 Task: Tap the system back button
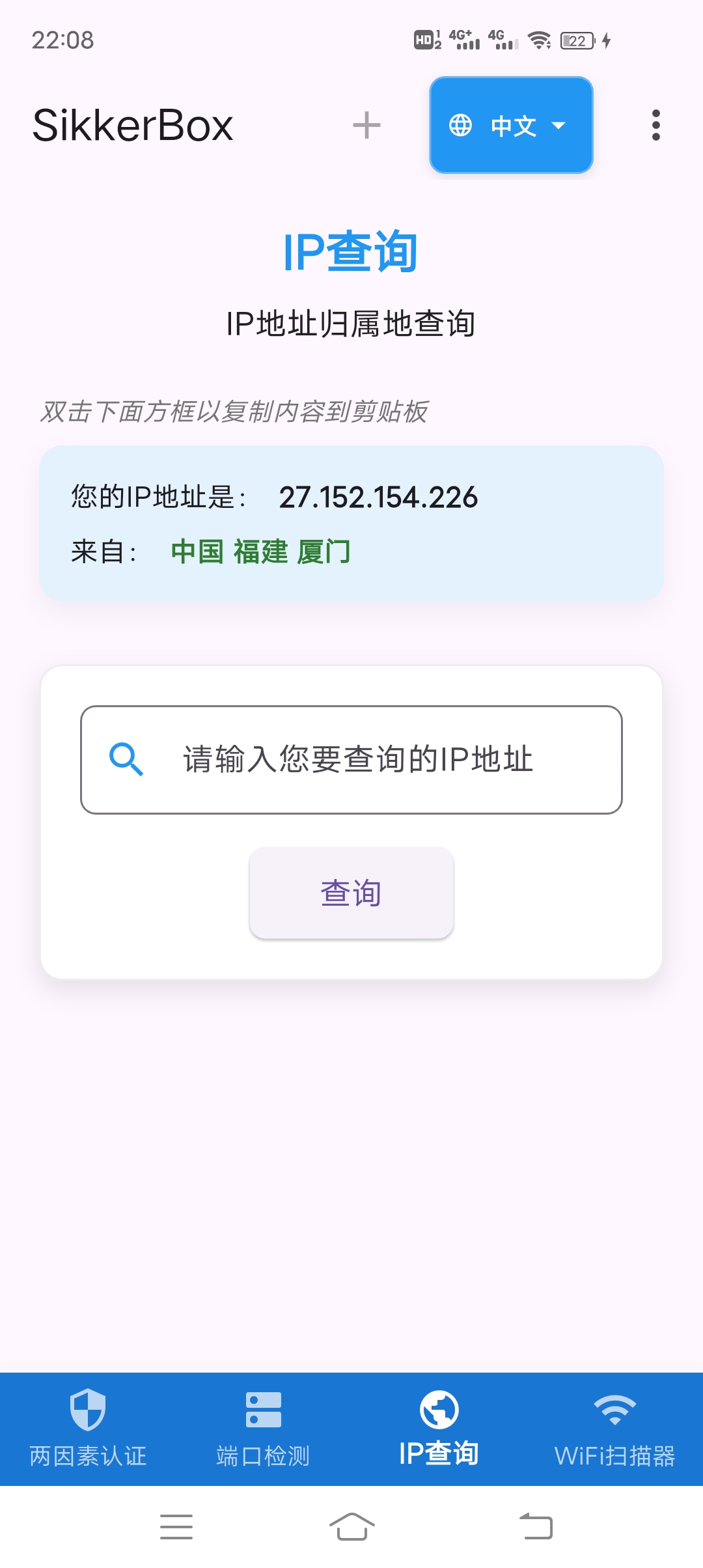coord(536,1526)
